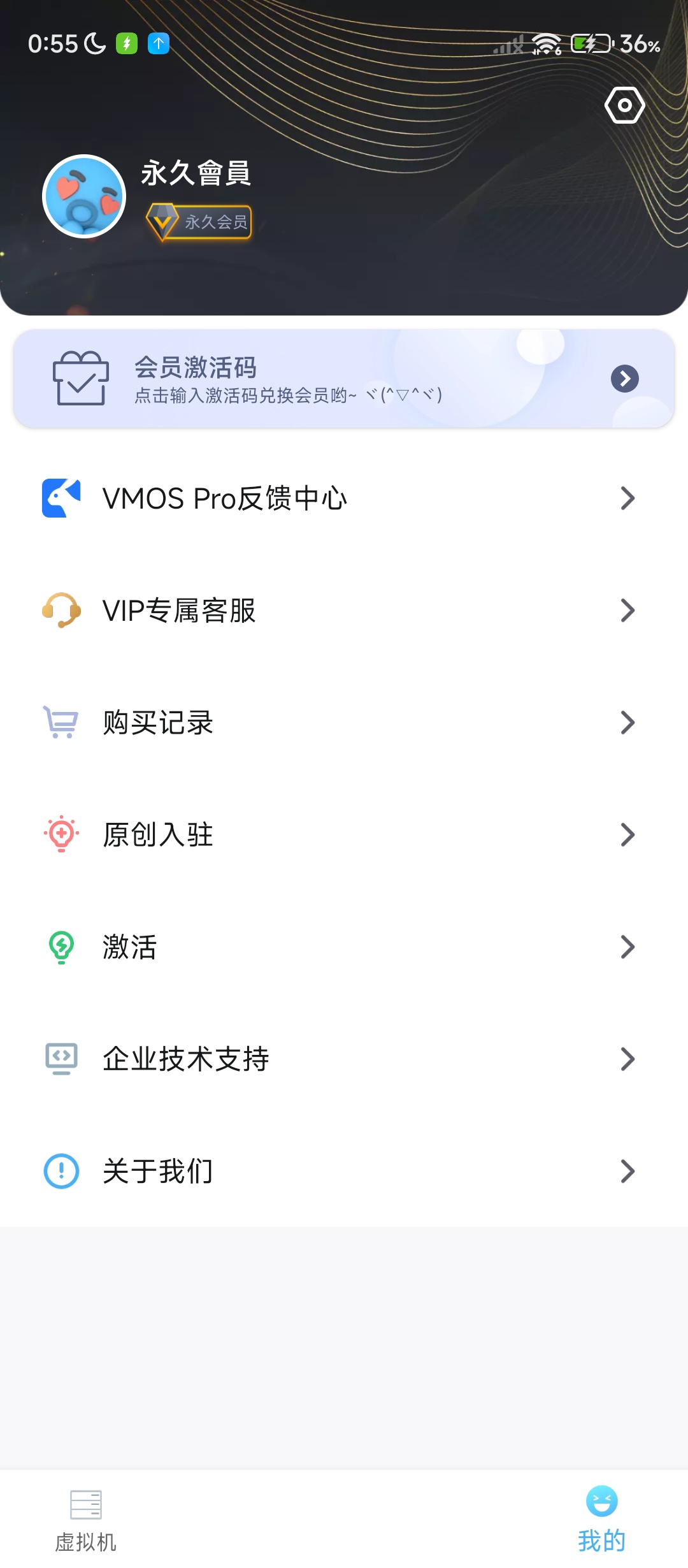Screen dimensions: 688x1568
Task: Switch to the 虚拟机 tab
Action: coord(86,1520)
